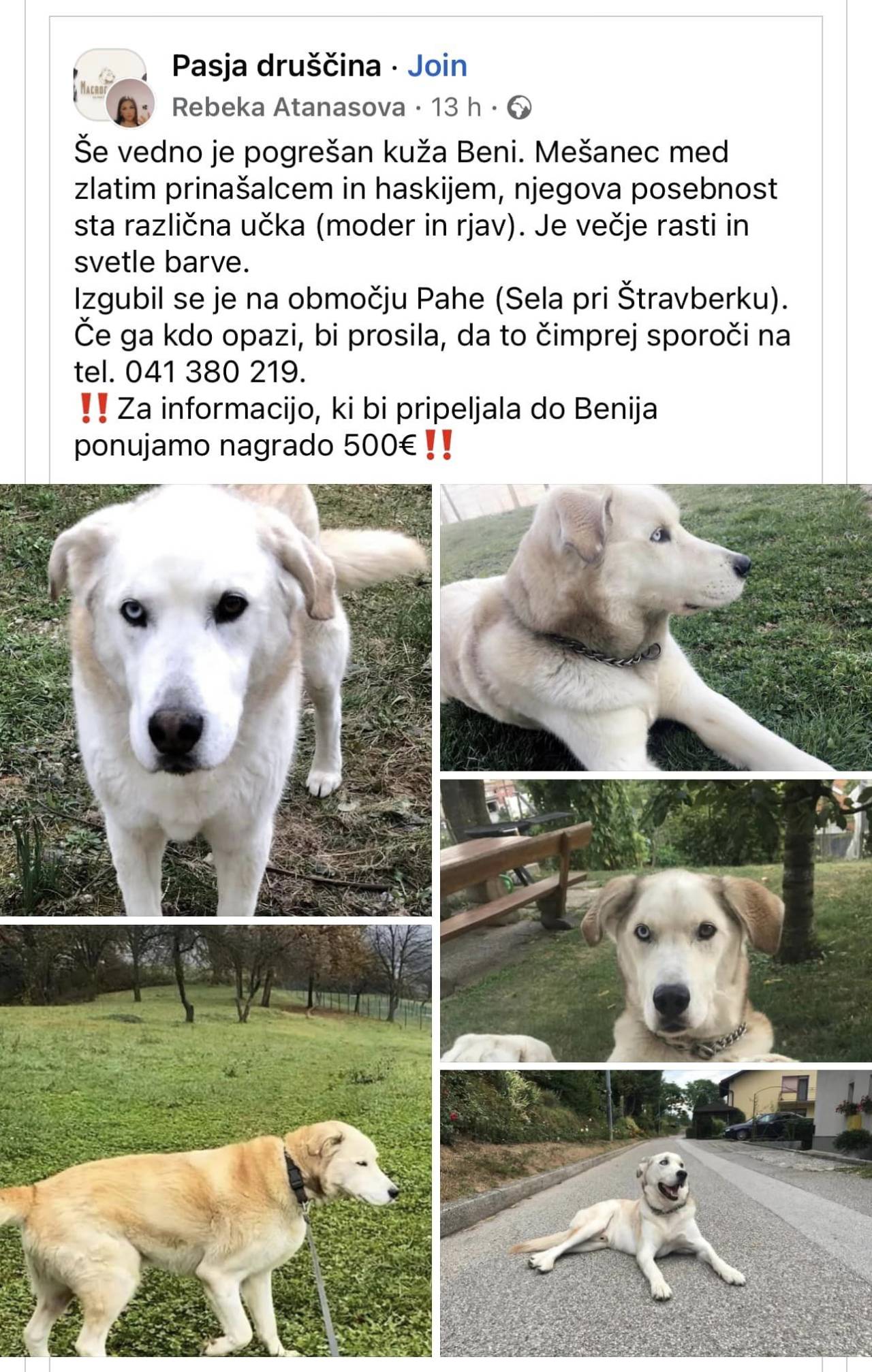Join the Pasja druščina group
The image size is (872, 1372).
coord(437,66)
